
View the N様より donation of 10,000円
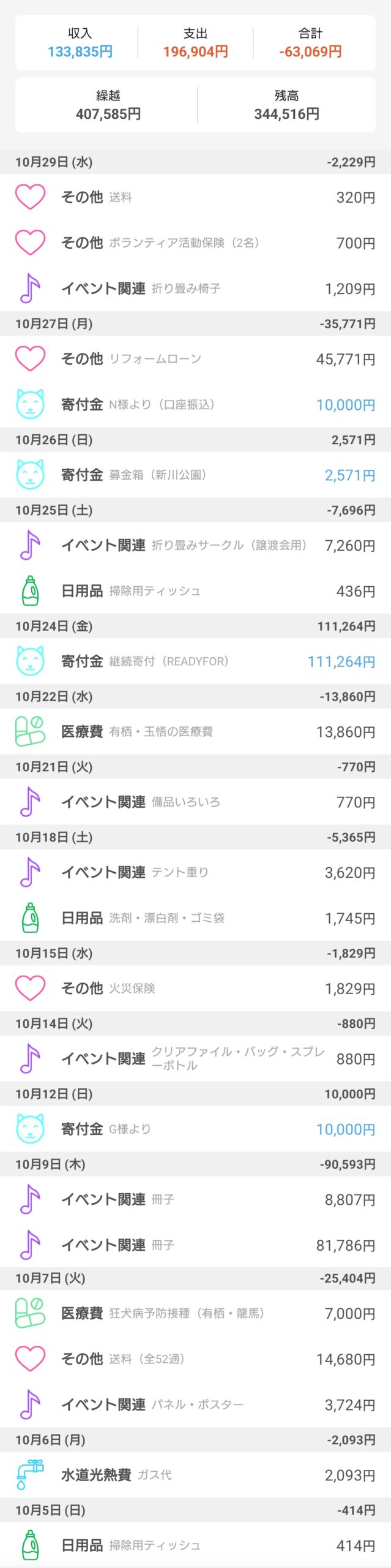(195, 404)
